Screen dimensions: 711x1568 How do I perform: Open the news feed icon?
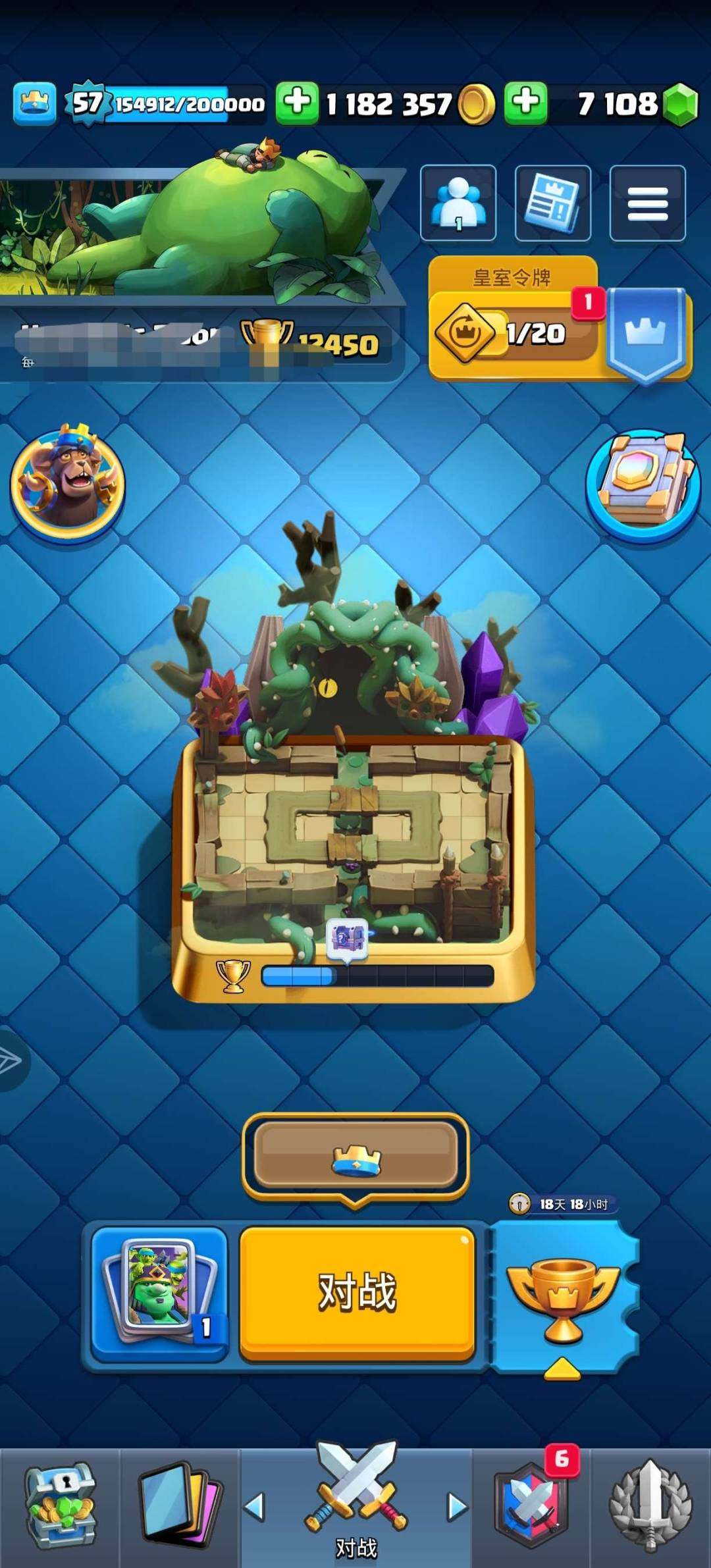point(552,204)
